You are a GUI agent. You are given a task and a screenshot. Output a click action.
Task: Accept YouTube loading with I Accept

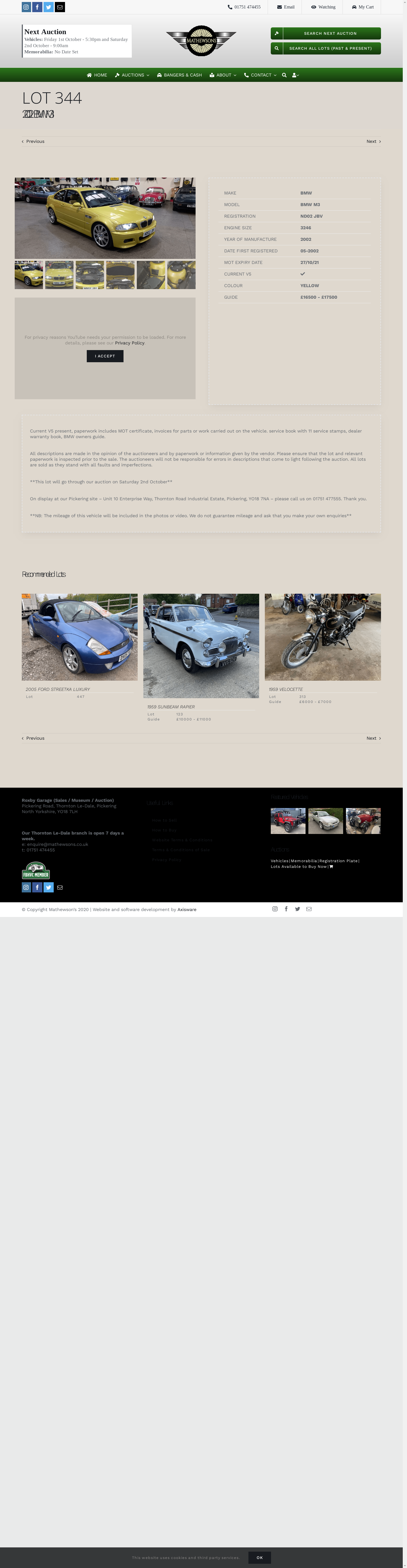pos(105,356)
